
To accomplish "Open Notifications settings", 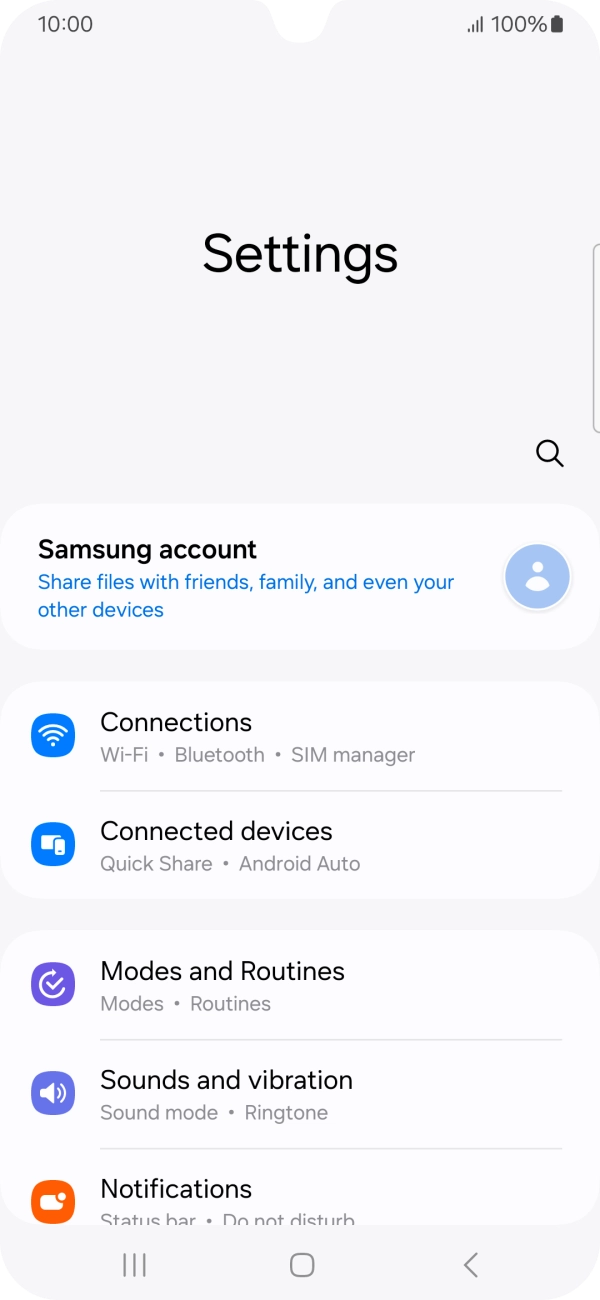I will tap(300, 1198).
